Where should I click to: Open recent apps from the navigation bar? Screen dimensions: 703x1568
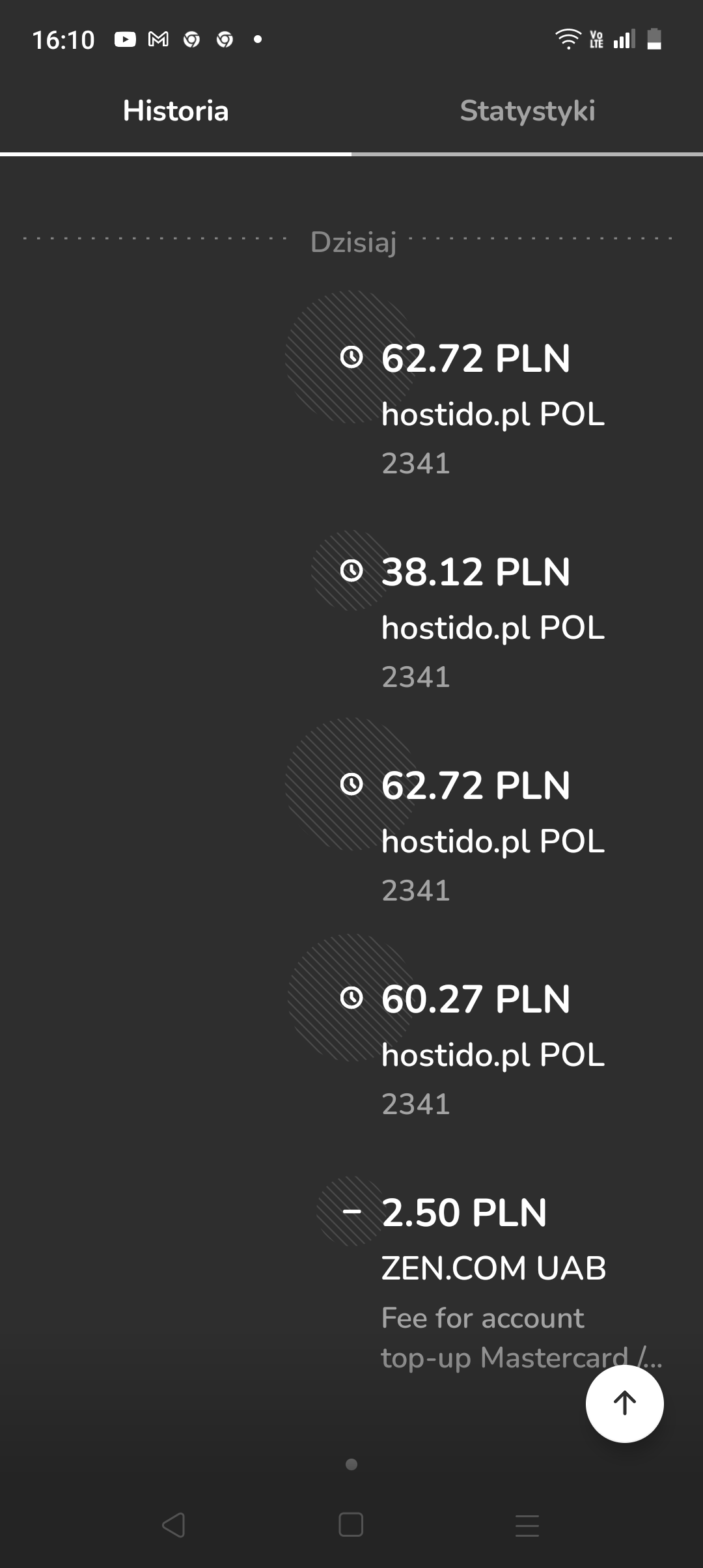coord(527,1525)
